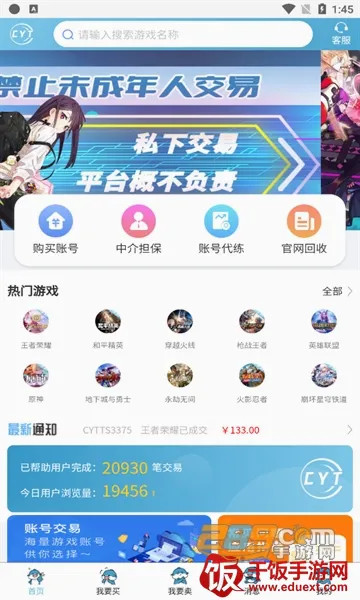The width and height of the screenshot is (360, 600).
Task: Open 购买账号 shortcut
Action: 55,229
